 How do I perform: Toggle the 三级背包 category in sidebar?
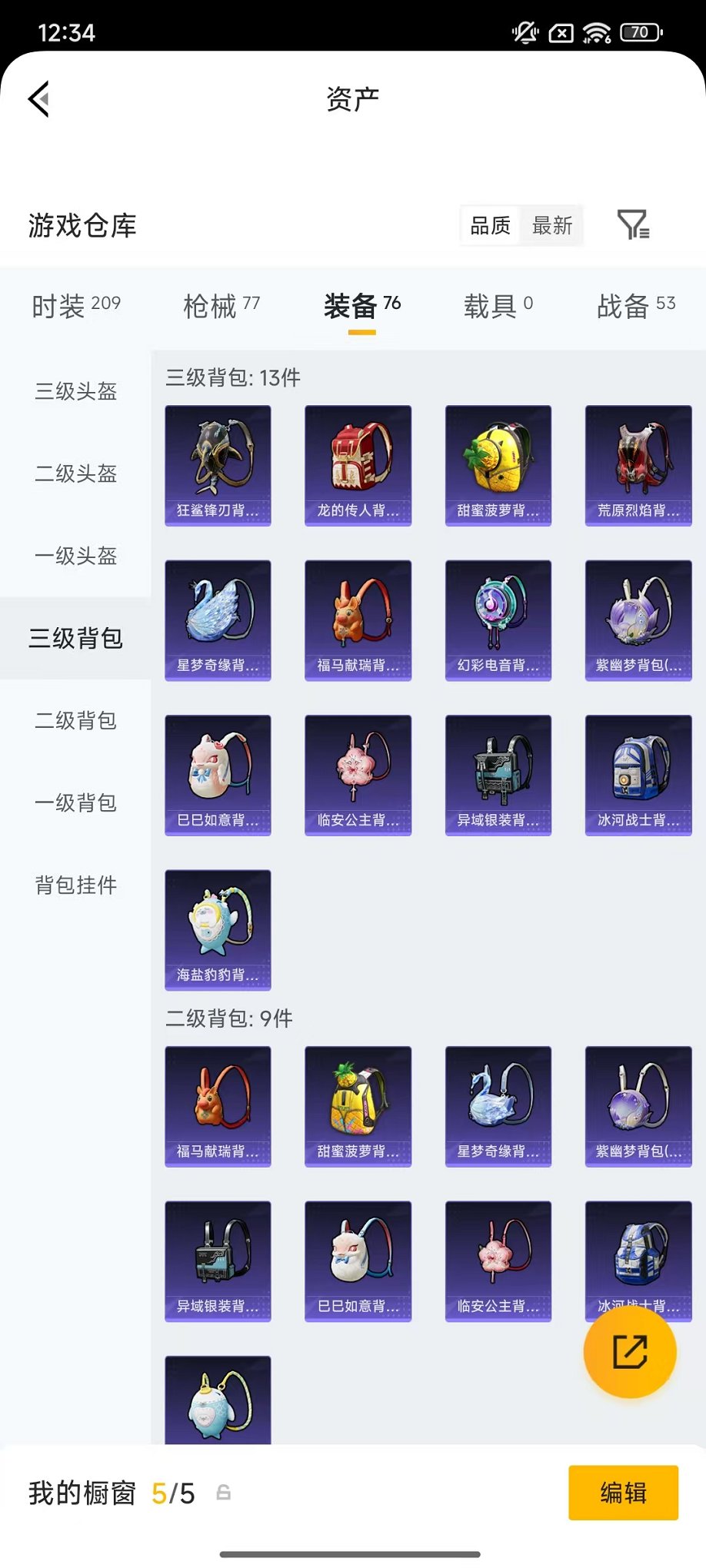pos(75,638)
